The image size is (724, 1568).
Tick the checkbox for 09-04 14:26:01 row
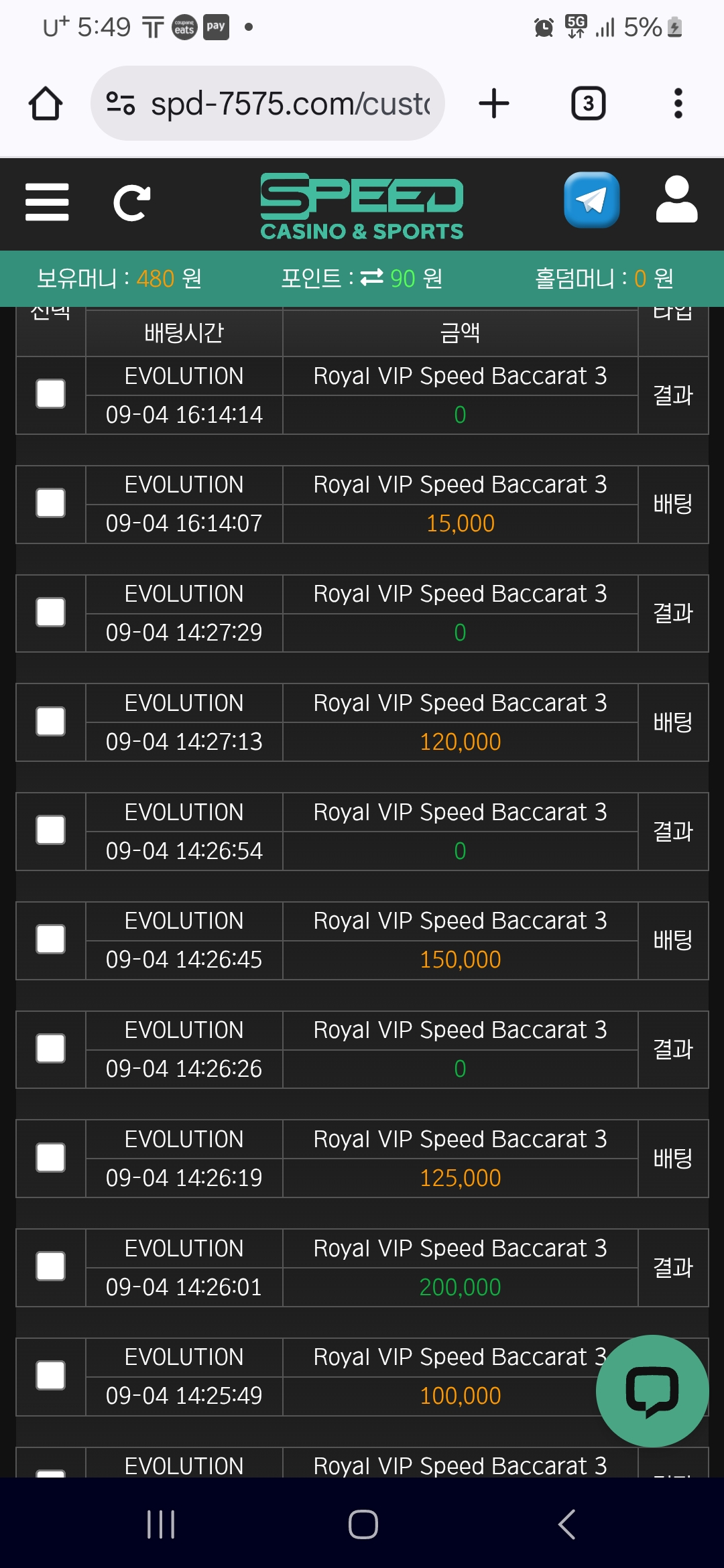51,1266
